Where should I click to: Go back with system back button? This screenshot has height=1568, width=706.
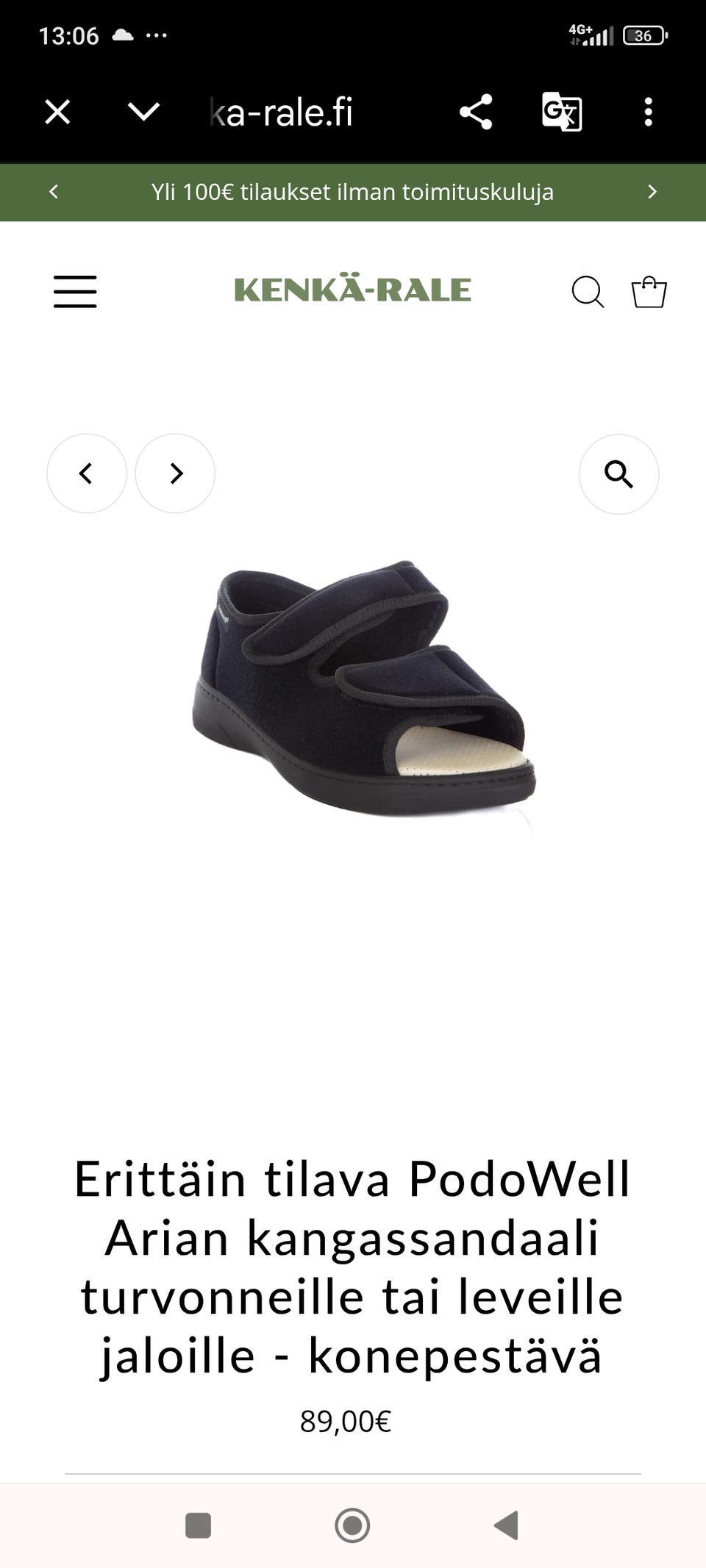pos(506,1525)
